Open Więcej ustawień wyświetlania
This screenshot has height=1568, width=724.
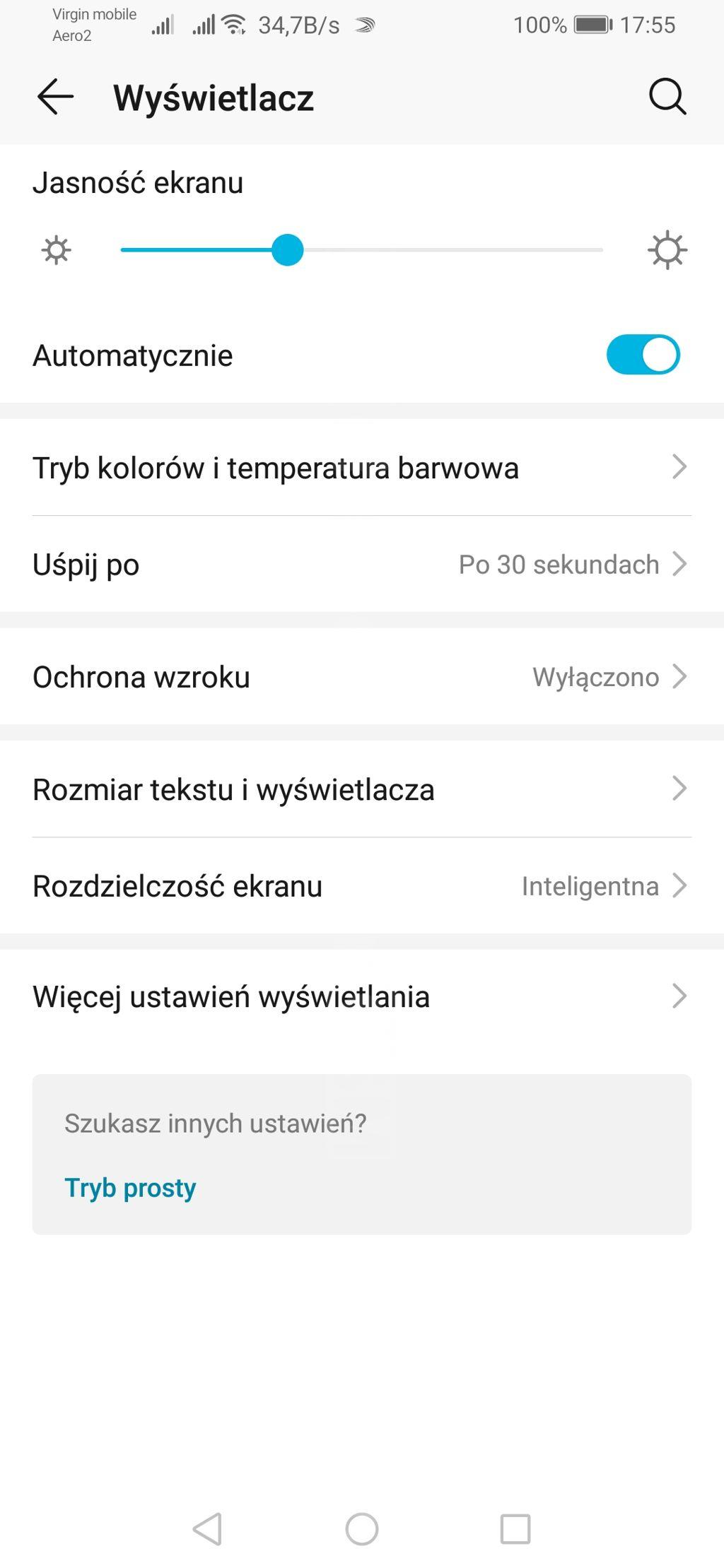tap(361, 997)
